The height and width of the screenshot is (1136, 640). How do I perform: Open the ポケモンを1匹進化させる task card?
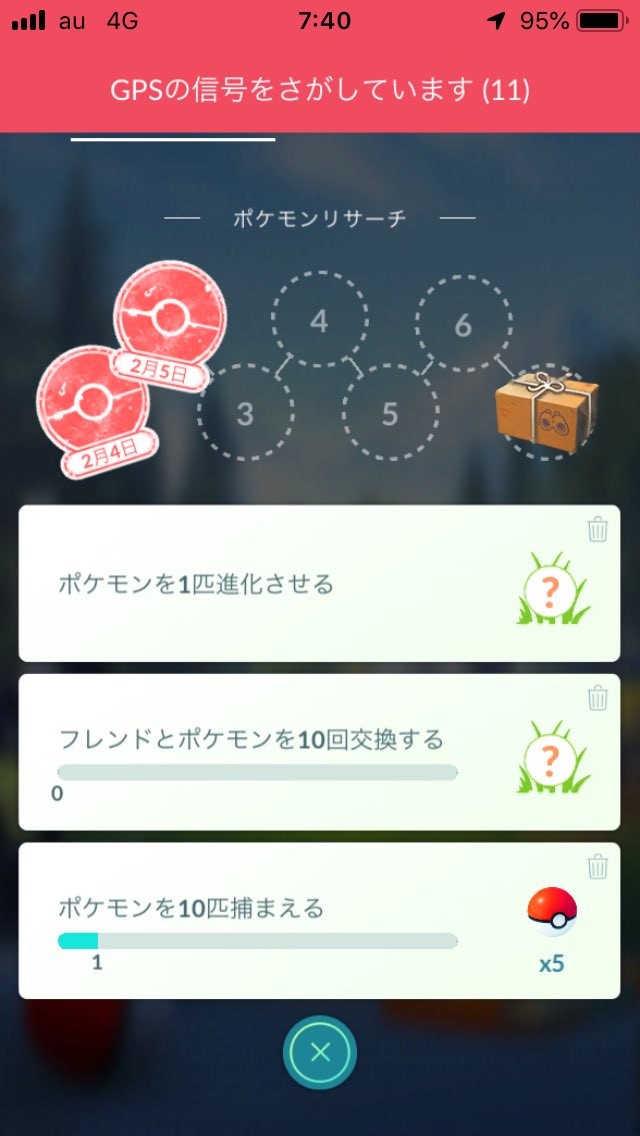pyautogui.click(x=319, y=583)
